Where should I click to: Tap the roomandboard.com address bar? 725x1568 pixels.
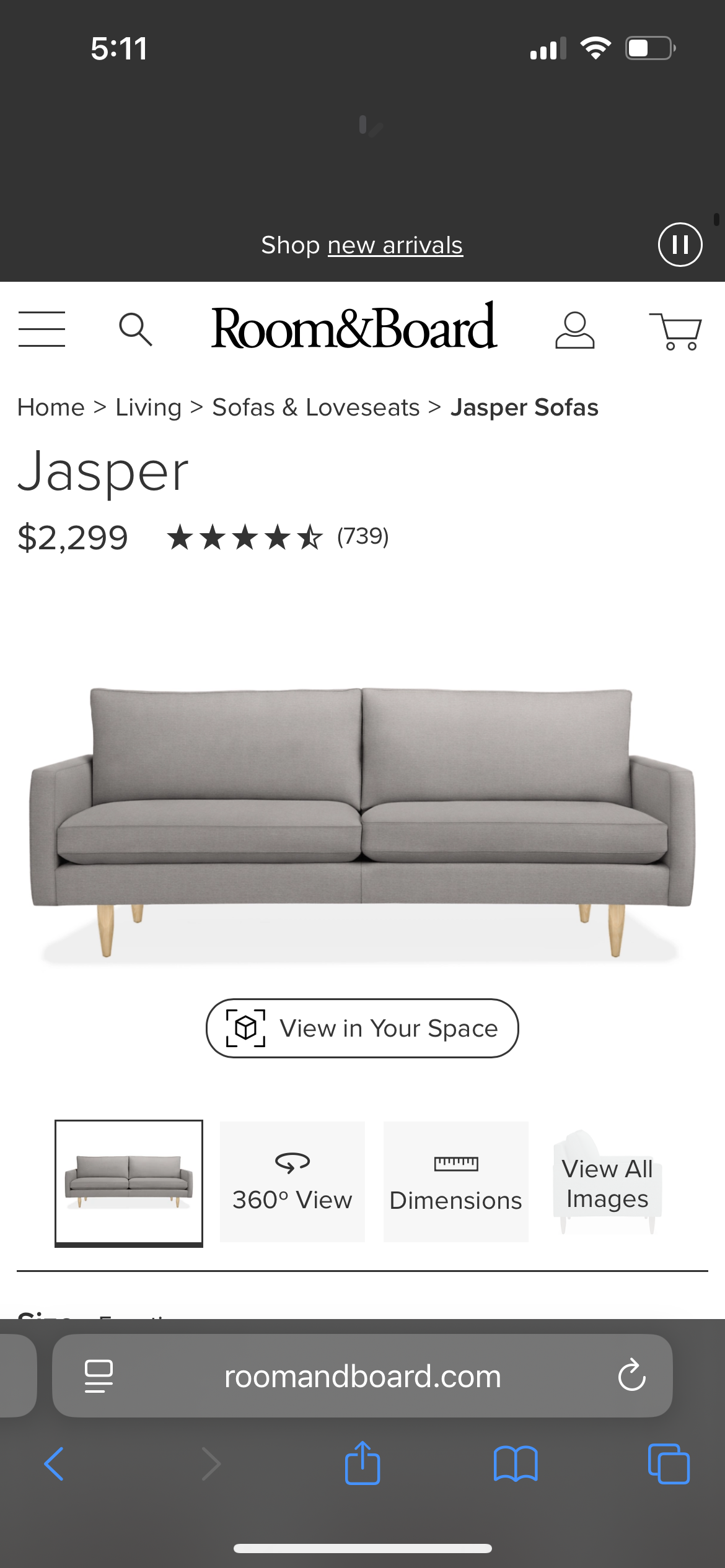pyautogui.click(x=362, y=1376)
